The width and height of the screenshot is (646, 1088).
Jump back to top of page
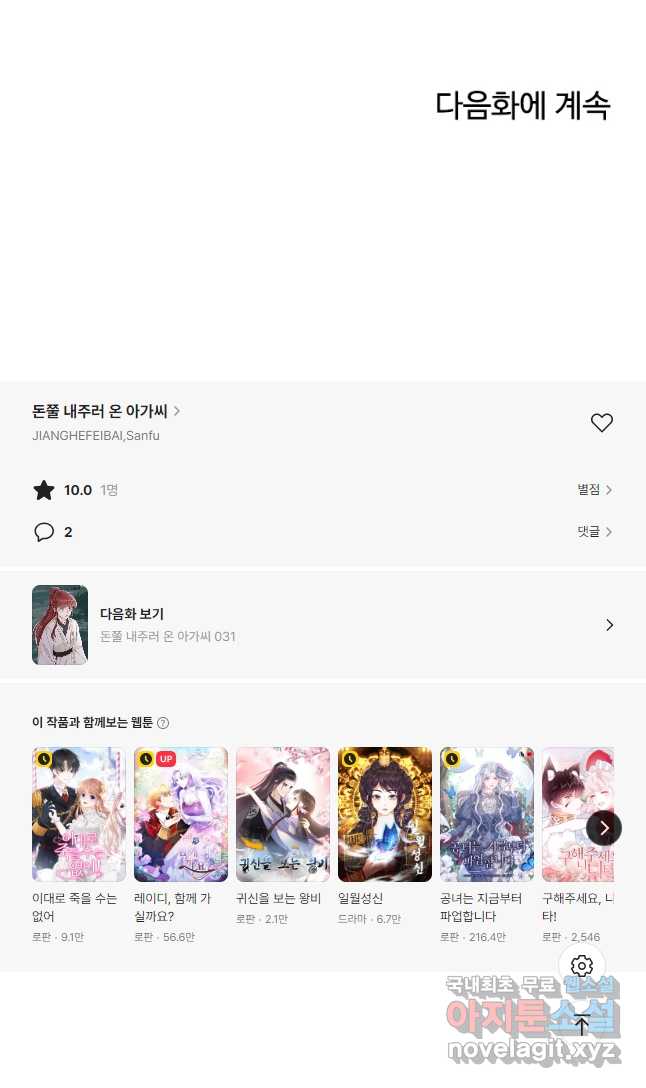582,1024
